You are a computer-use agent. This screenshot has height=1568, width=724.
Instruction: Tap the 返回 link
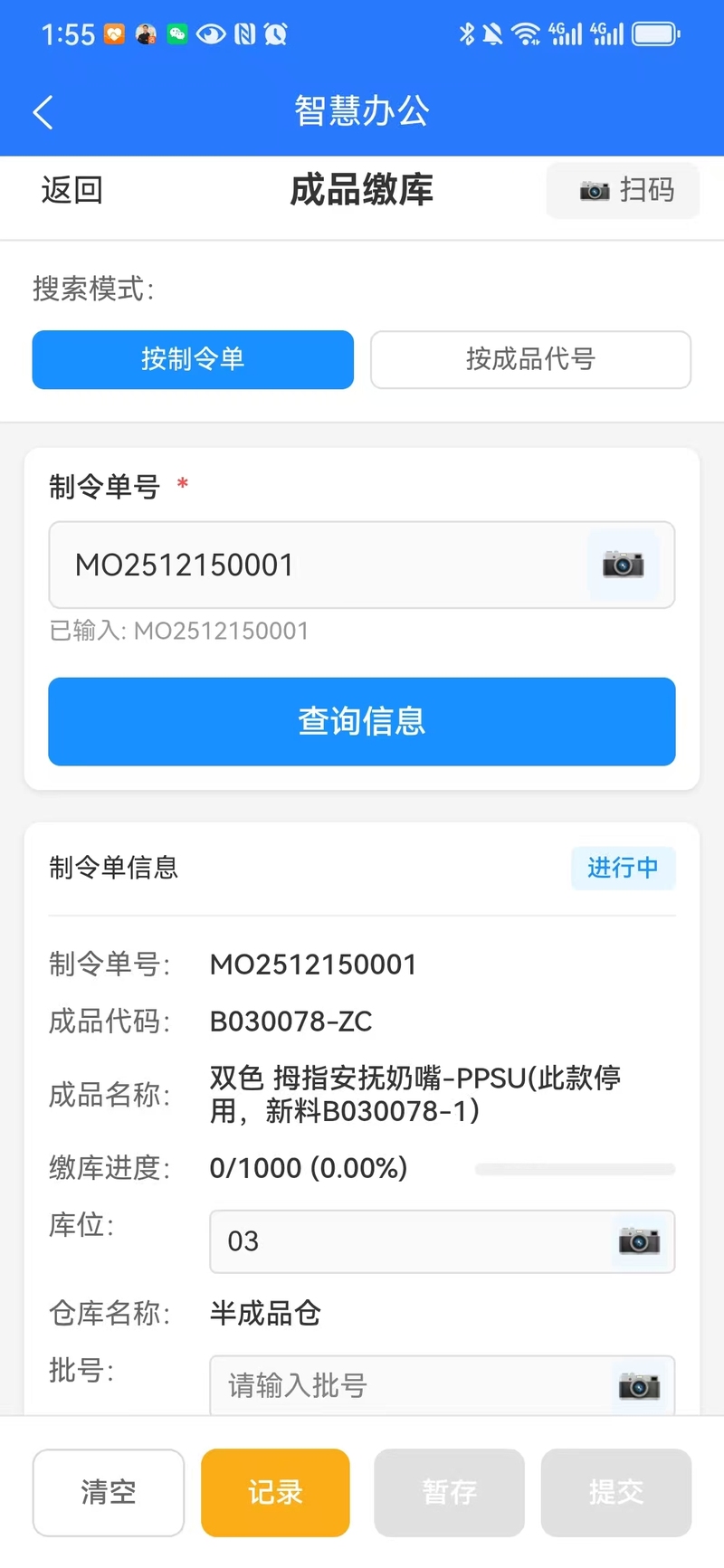coord(71,190)
